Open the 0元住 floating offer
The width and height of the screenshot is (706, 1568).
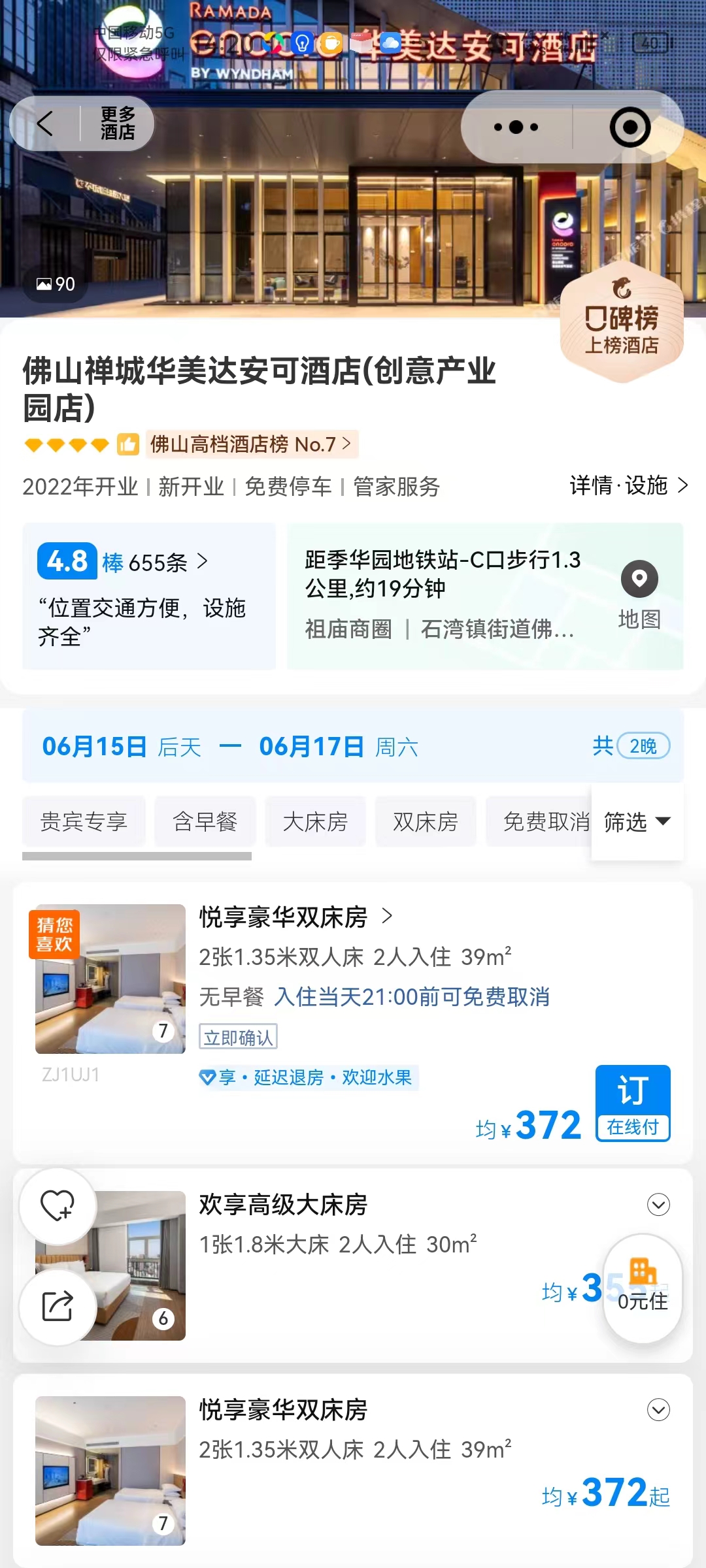(643, 1287)
